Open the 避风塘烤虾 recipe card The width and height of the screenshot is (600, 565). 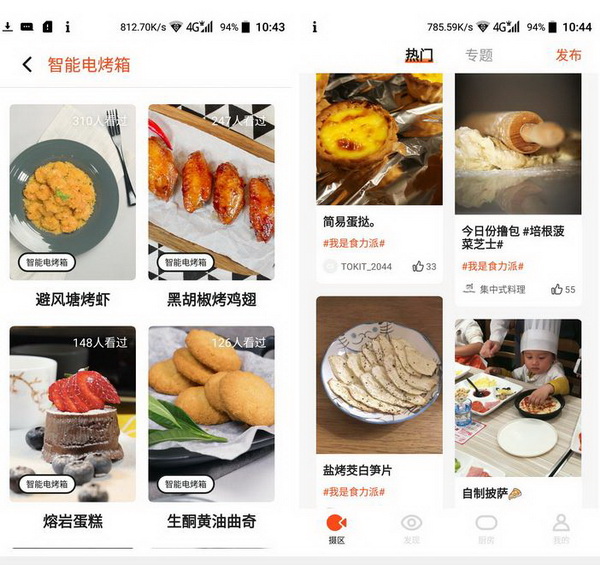coord(72,192)
